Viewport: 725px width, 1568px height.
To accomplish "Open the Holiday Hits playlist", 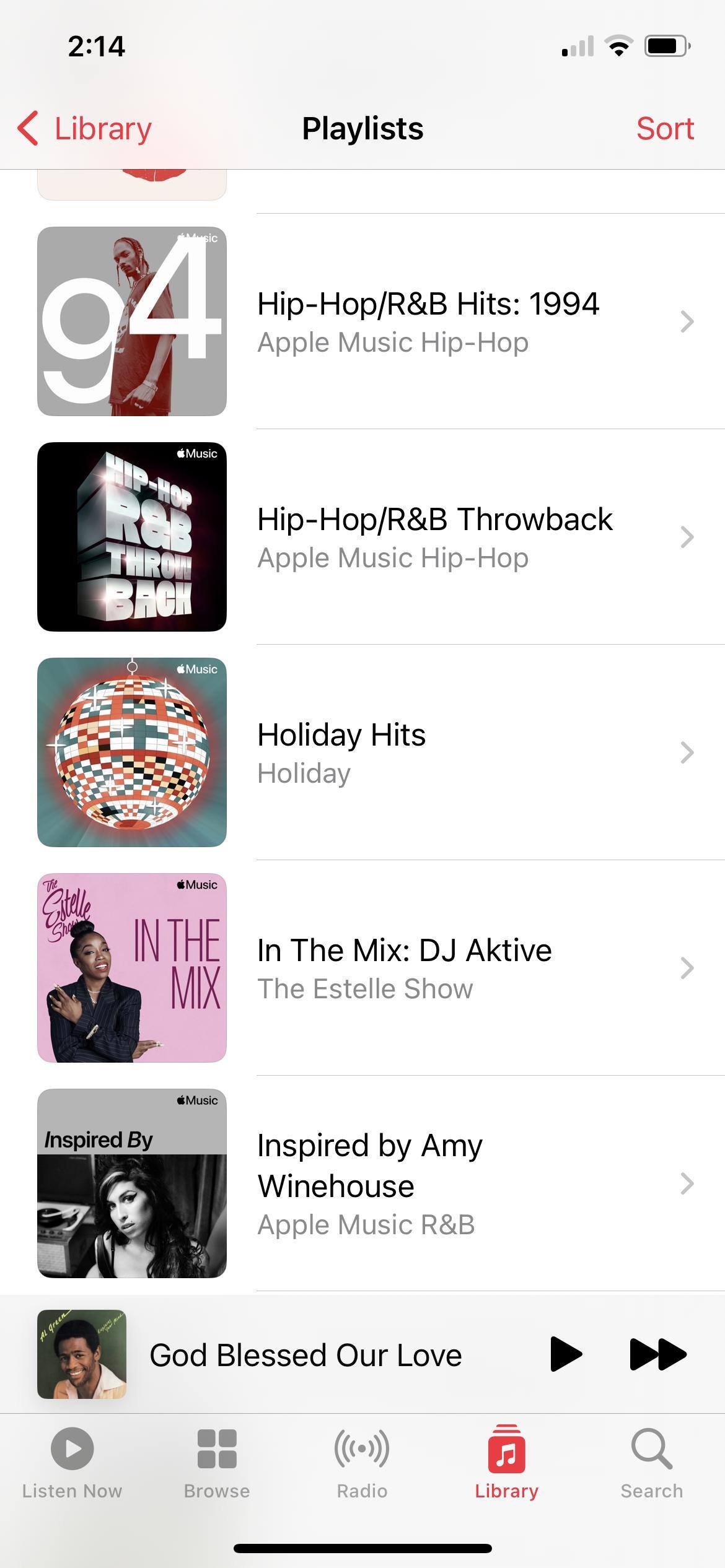I will click(428, 752).
